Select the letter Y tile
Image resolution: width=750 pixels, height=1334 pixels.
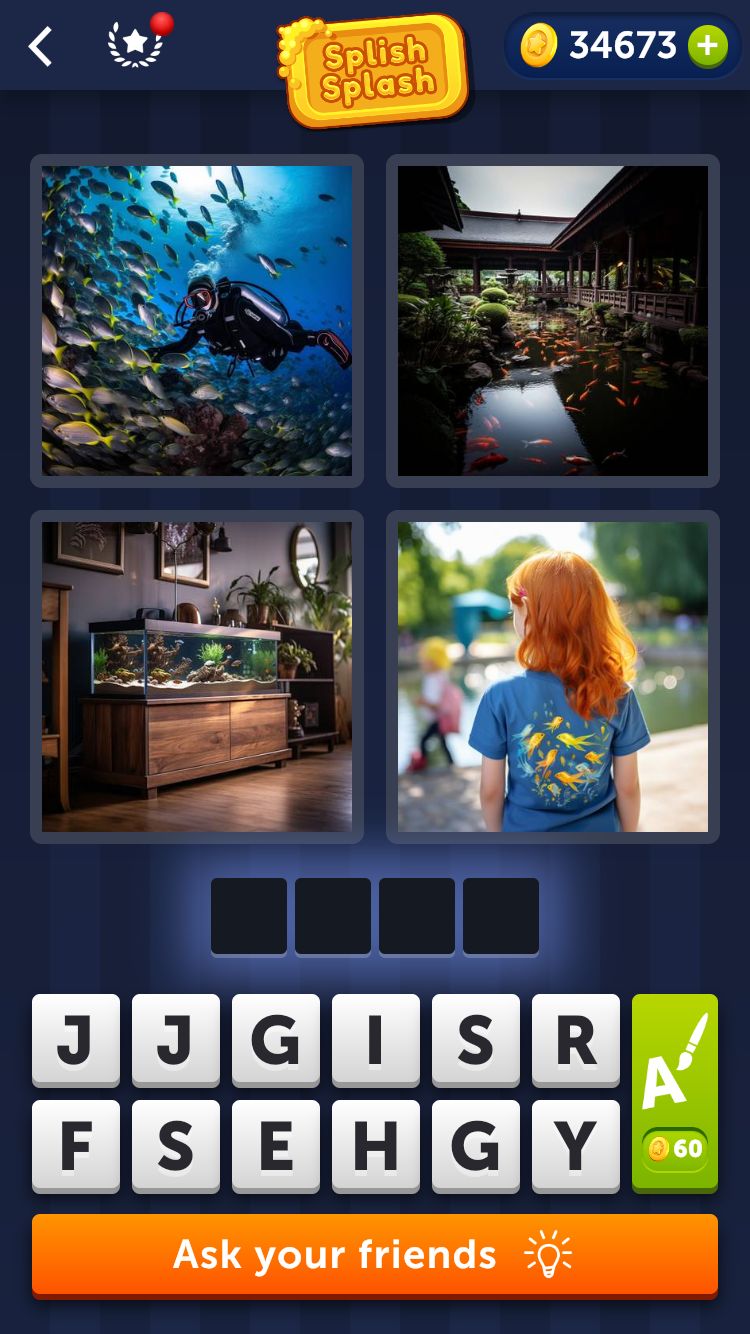point(576,1146)
